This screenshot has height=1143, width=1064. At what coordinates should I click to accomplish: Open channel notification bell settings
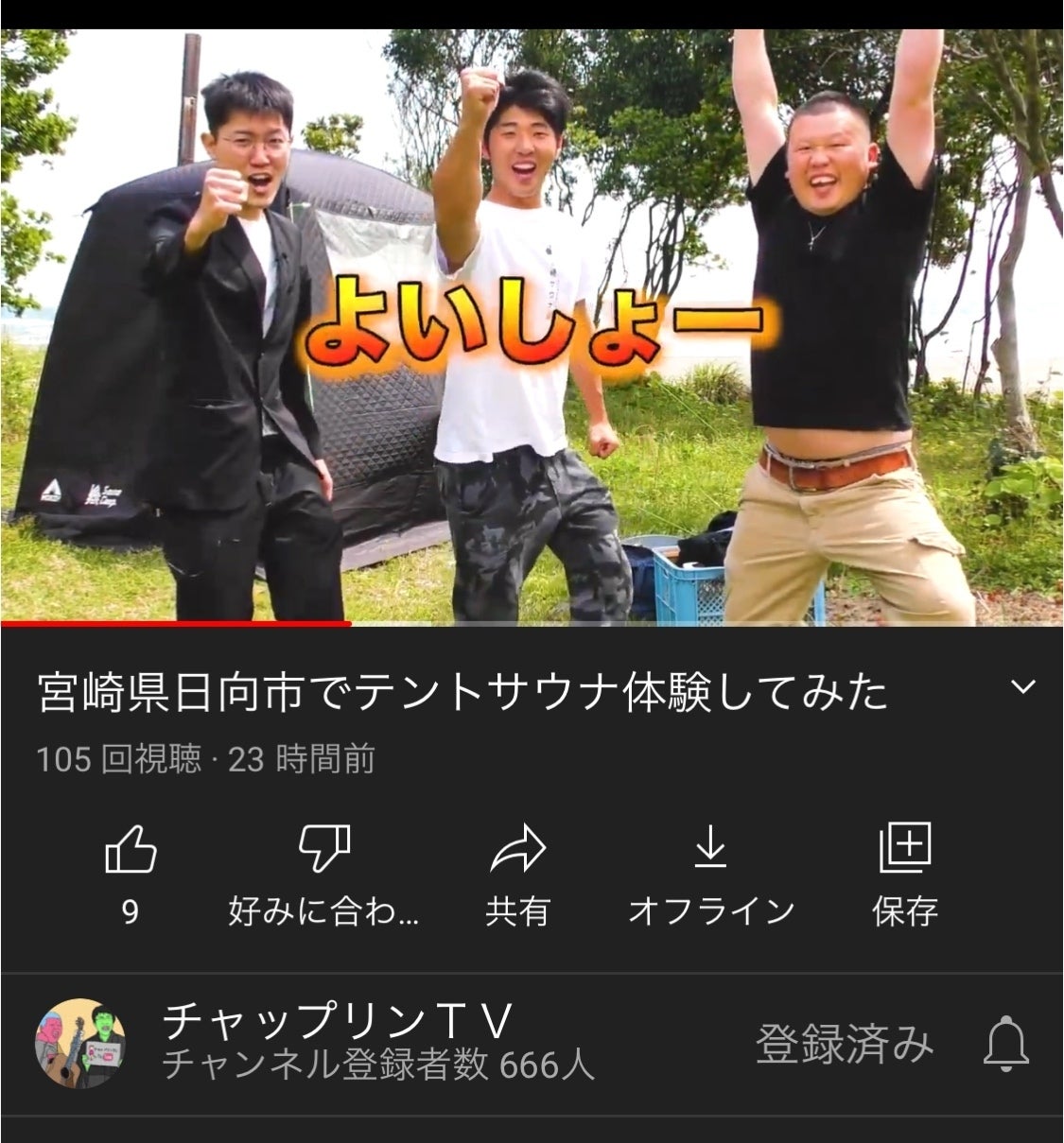tap(1006, 1044)
